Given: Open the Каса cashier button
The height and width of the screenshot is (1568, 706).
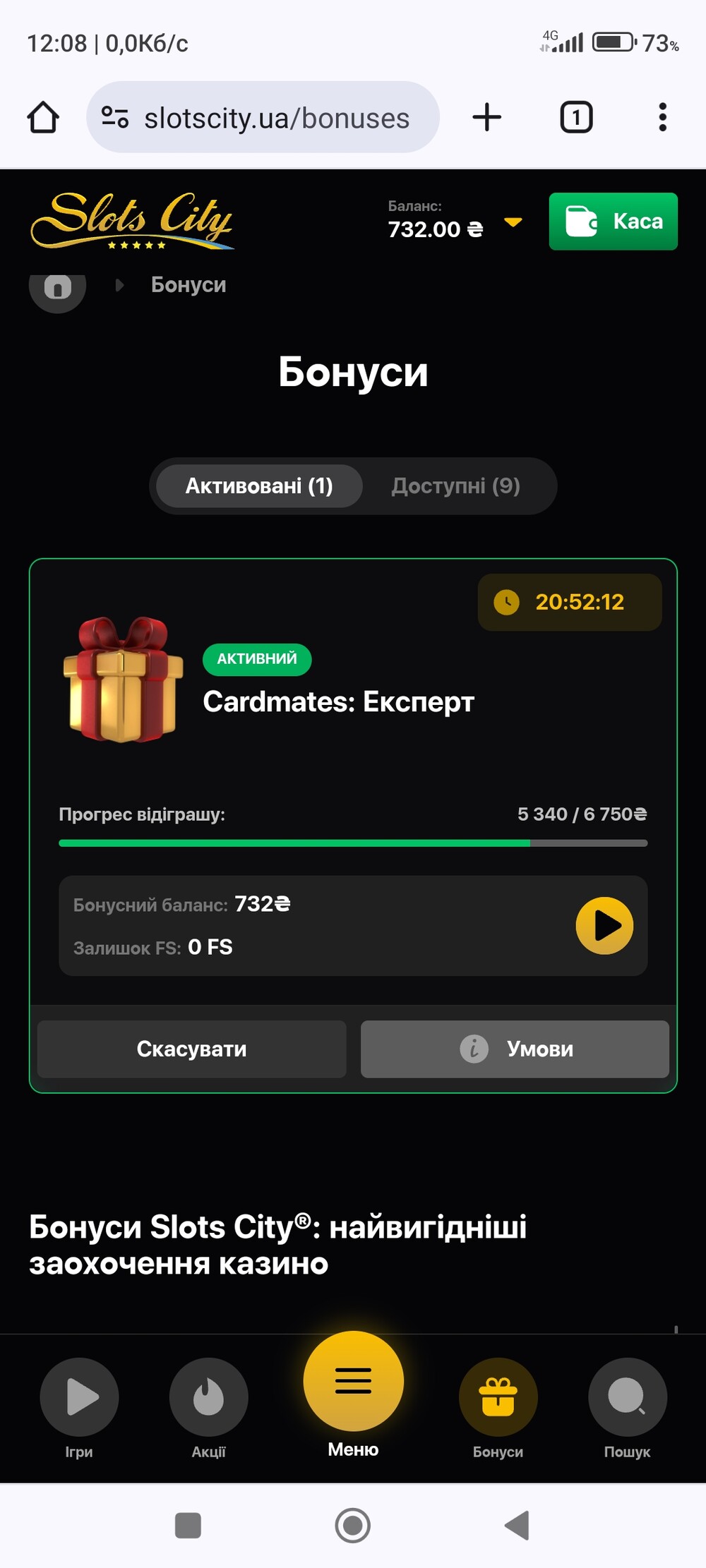Looking at the screenshot, I should 614,221.
